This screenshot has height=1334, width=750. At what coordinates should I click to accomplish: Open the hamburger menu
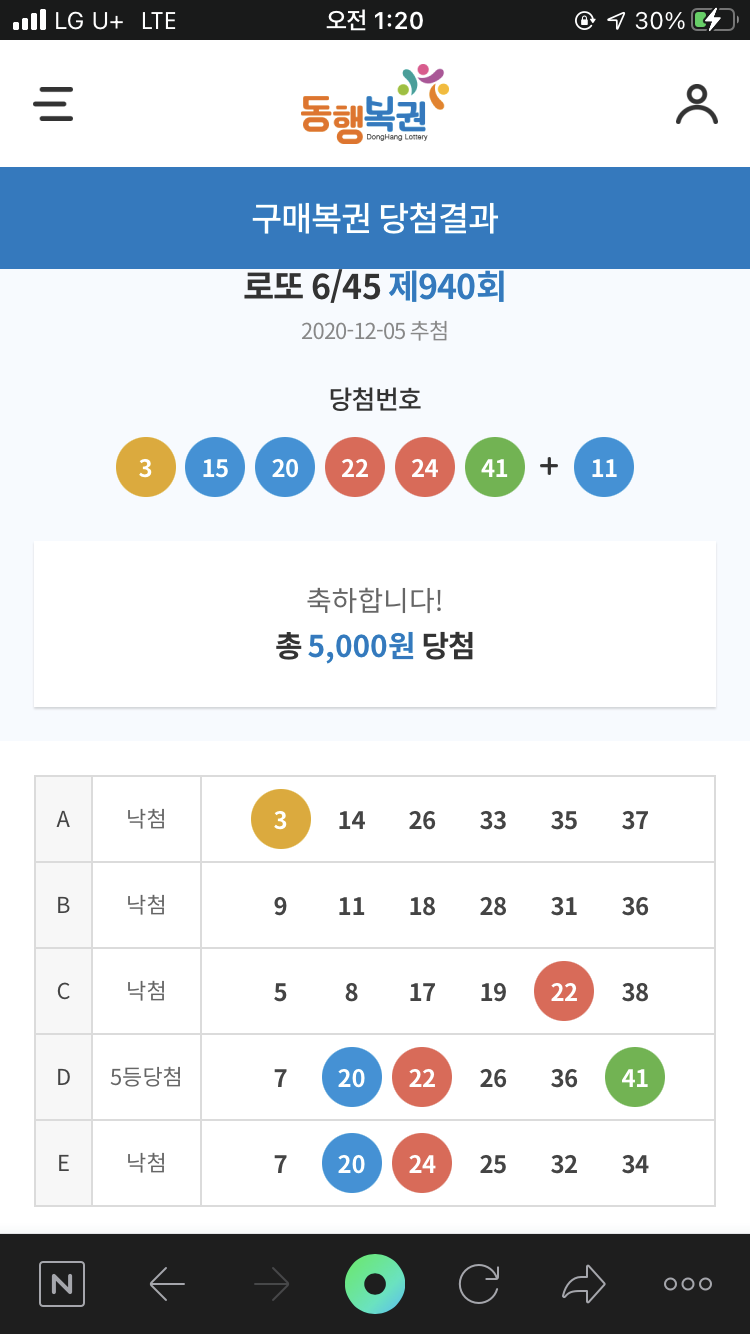53,104
